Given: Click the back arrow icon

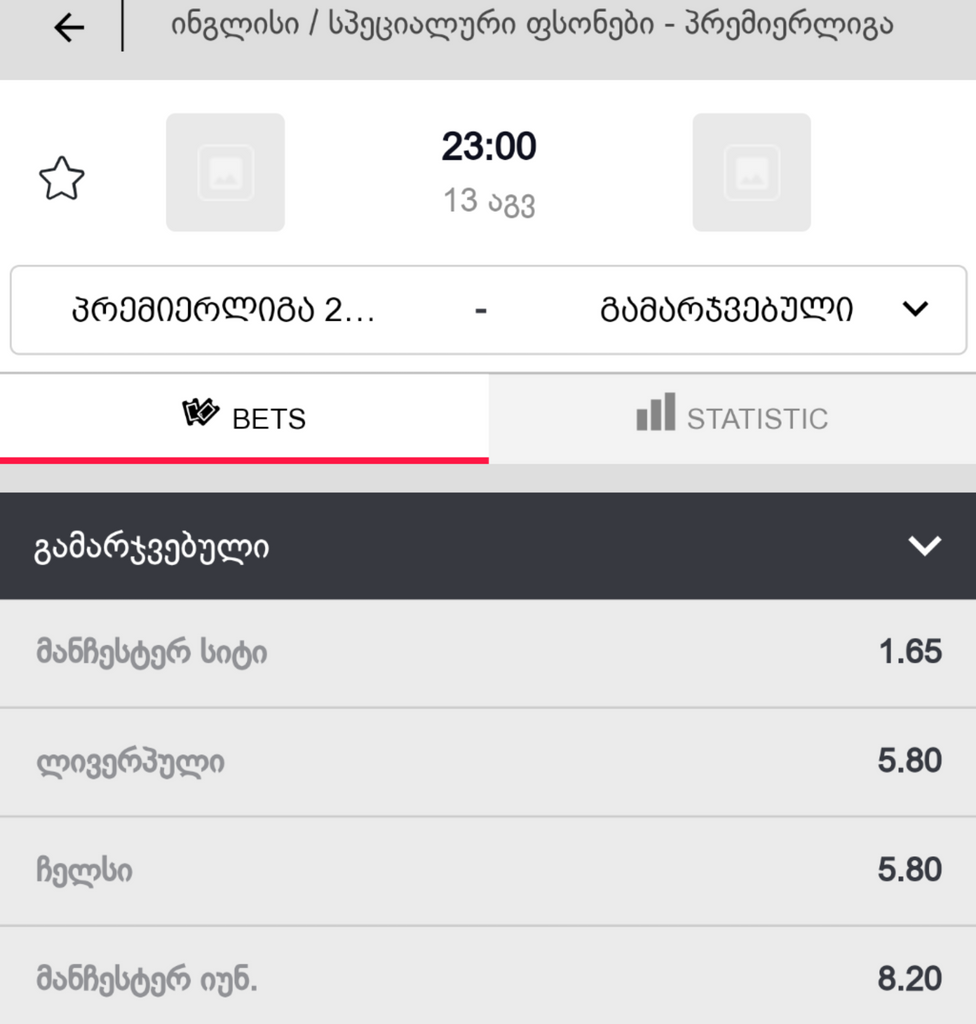Looking at the screenshot, I should coord(67,27).
